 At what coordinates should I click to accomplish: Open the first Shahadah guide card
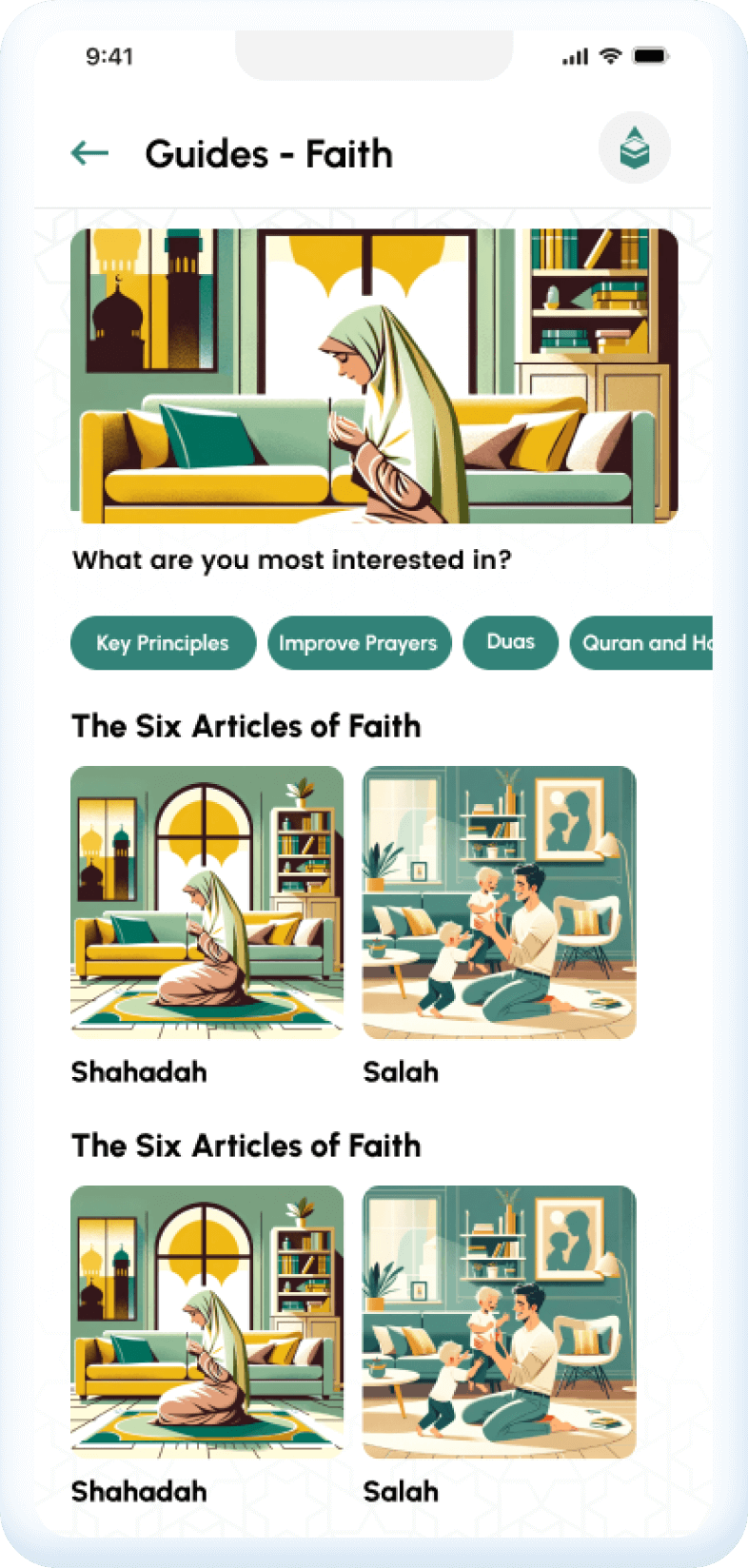tap(207, 902)
